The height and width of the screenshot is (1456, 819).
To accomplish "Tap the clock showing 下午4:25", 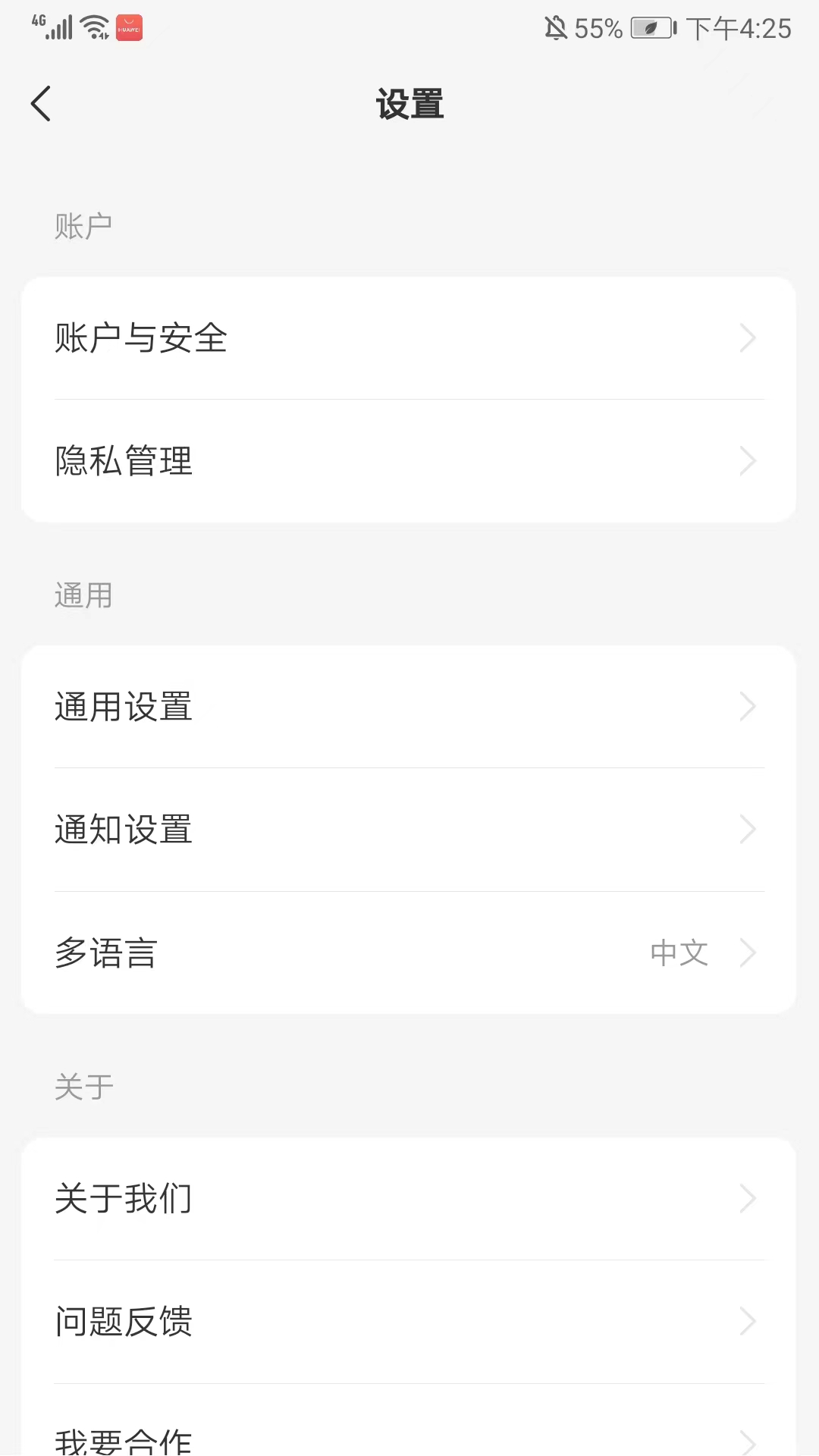I will (739, 30).
